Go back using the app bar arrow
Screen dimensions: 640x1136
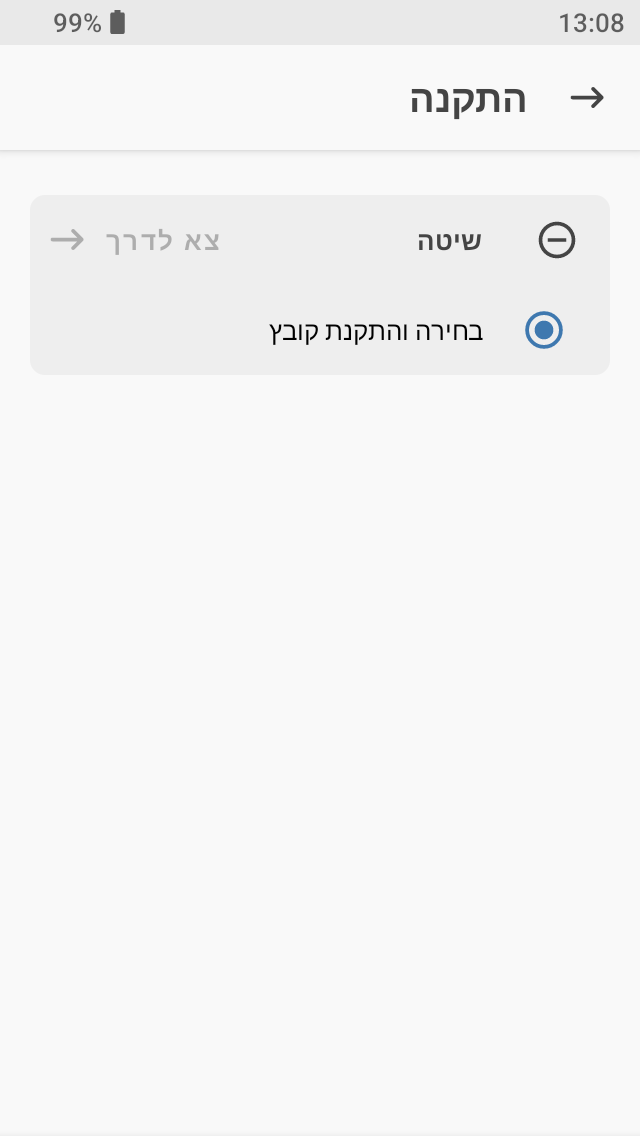point(587,98)
